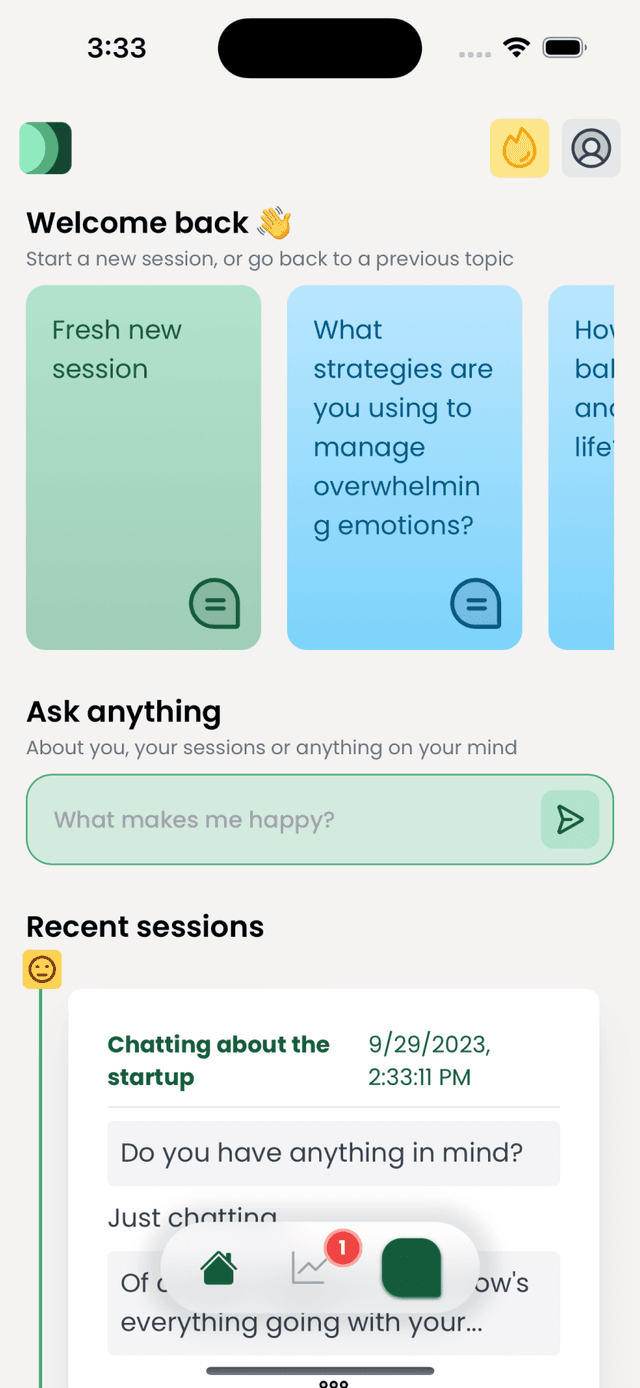
Task: Open the streak flame icon
Action: point(519,149)
